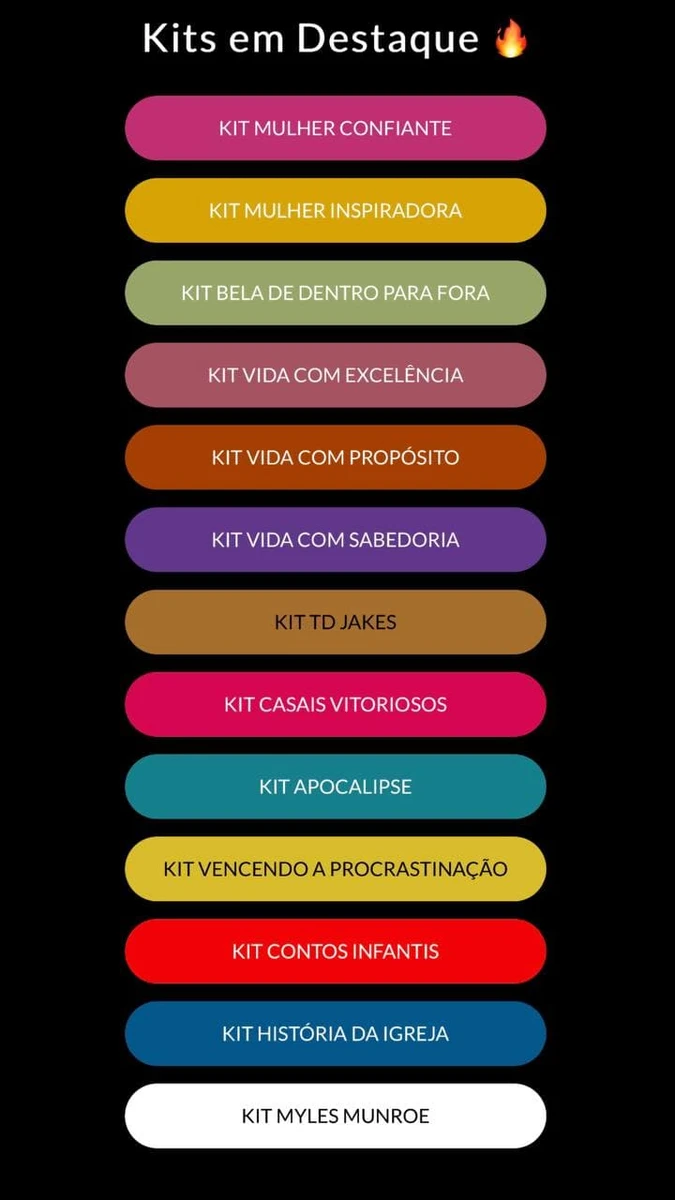Select Kit Mulher Inspiradora
This screenshot has height=1200, width=675.
coord(335,211)
